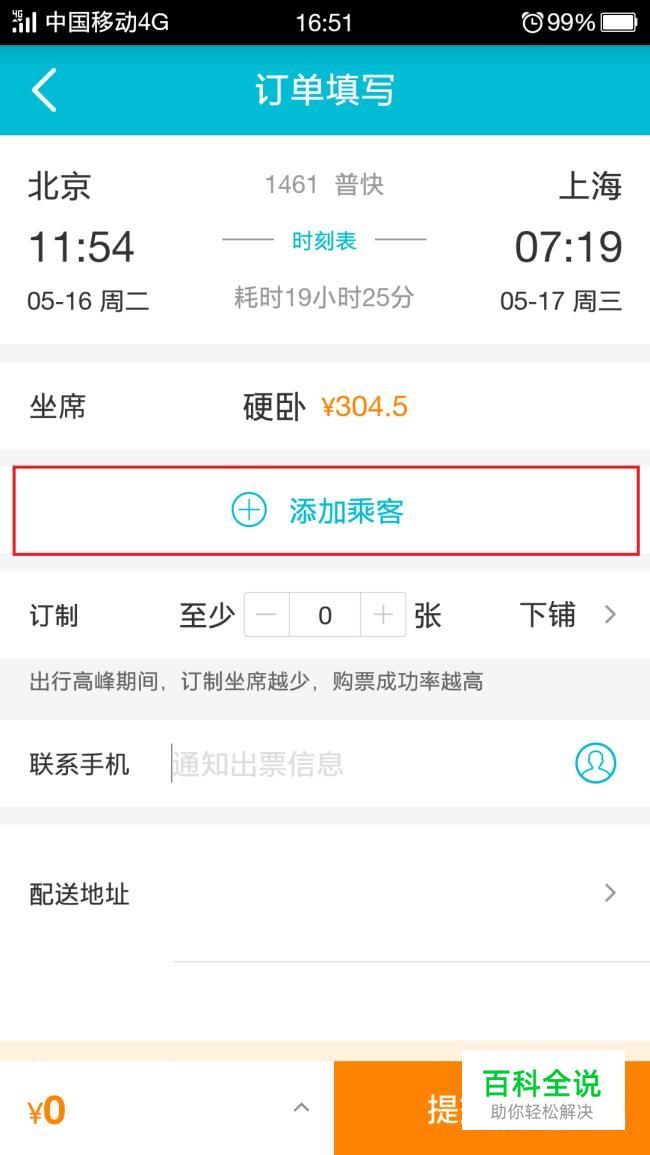The width and height of the screenshot is (650, 1155).
Task: Open the contacts picker icon beside 联系手机
Action: pos(595,763)
